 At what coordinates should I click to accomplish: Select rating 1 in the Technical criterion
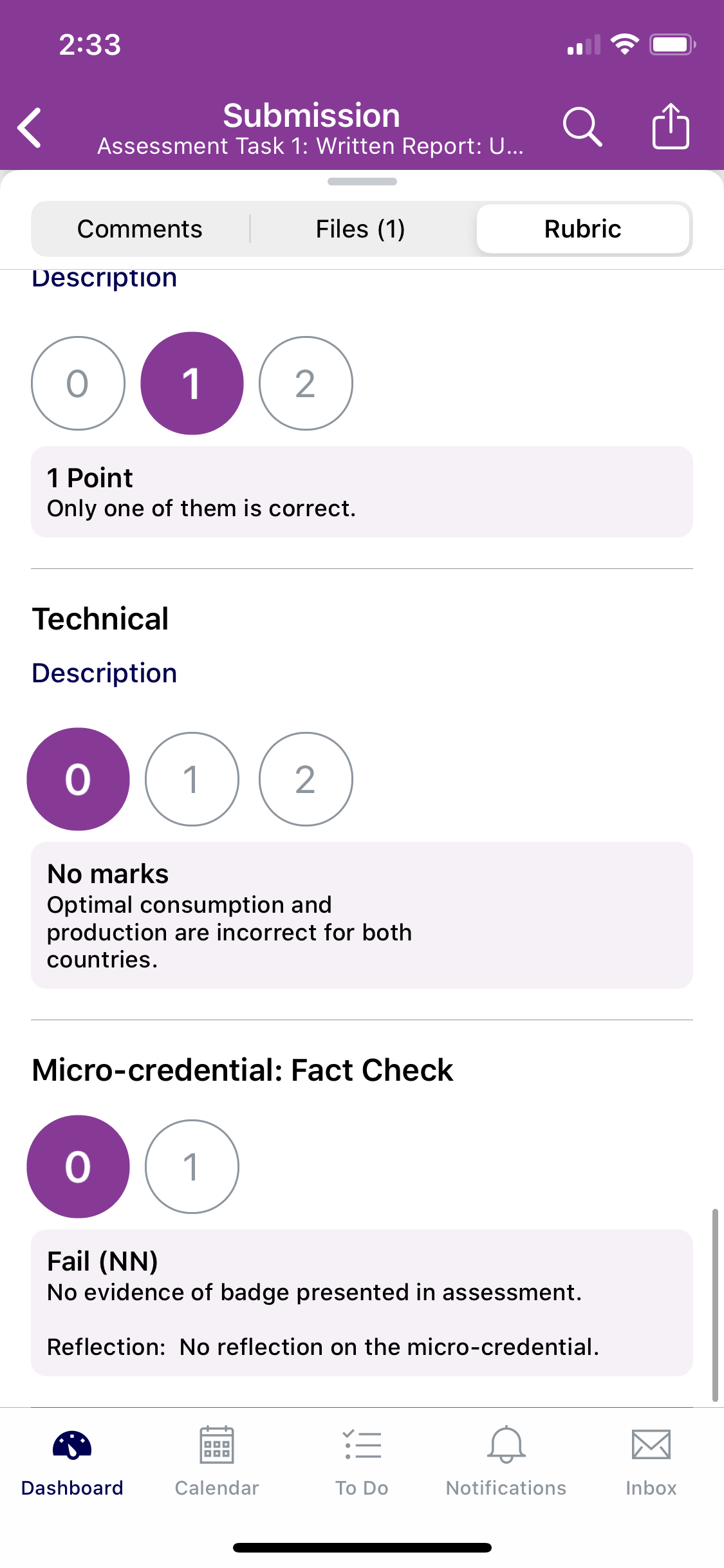tap(192, 779)
